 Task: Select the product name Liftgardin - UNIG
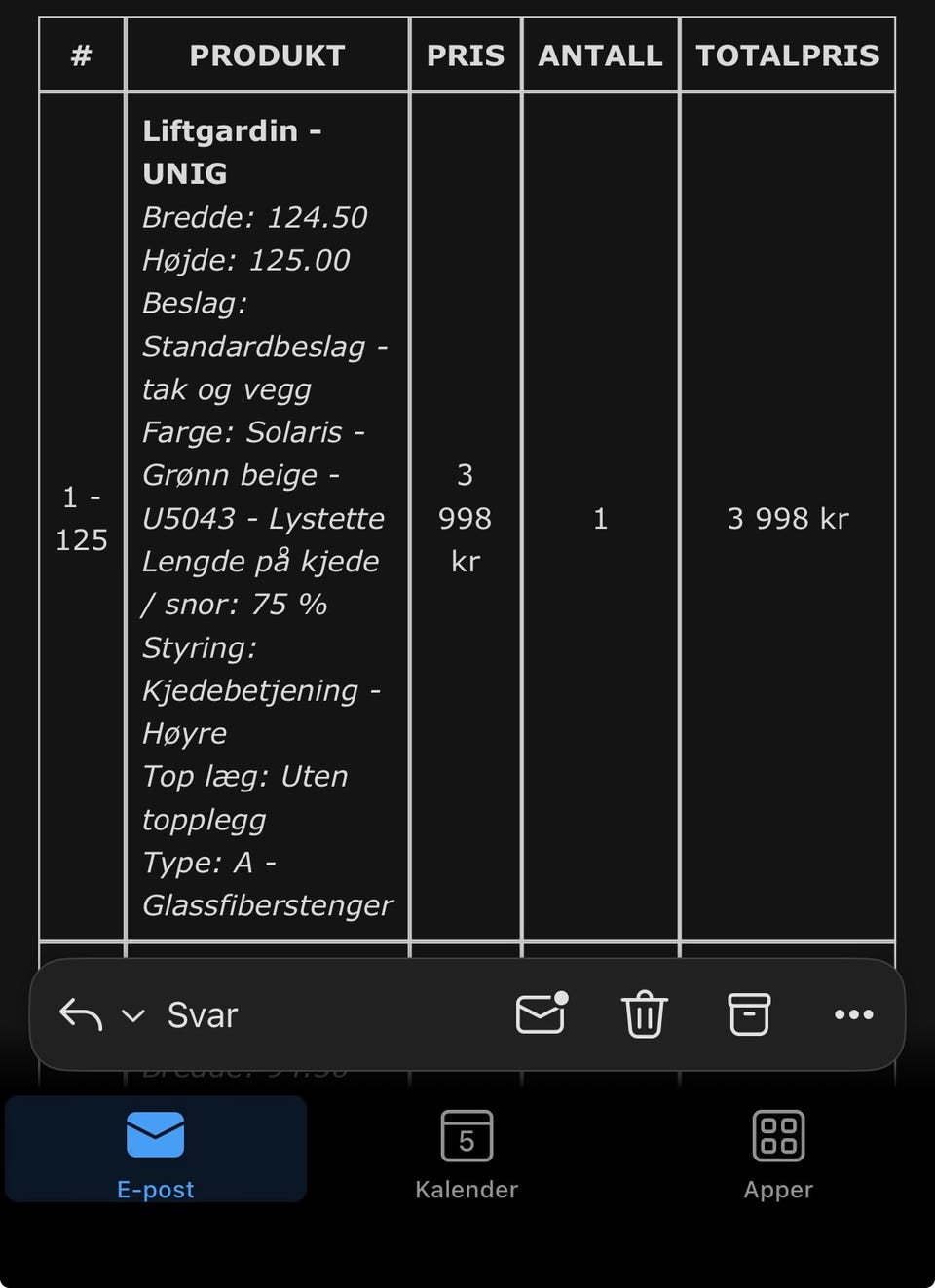(x=233, y=152)
